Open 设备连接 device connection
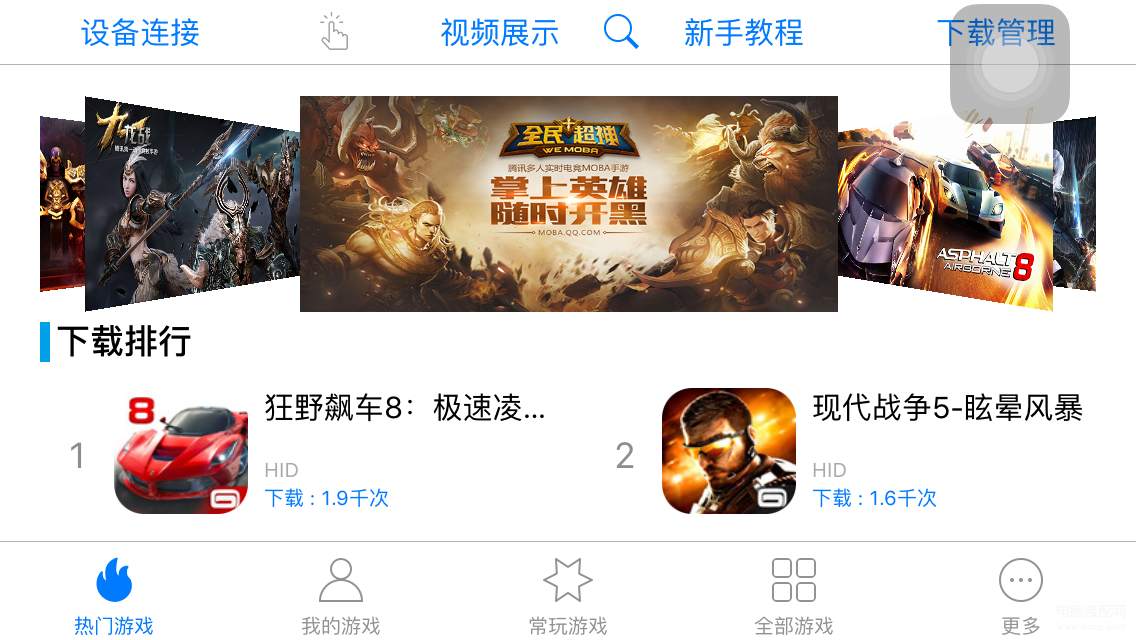The width and height of the screenshot is (1136, 640). click(x=140, y=32)
